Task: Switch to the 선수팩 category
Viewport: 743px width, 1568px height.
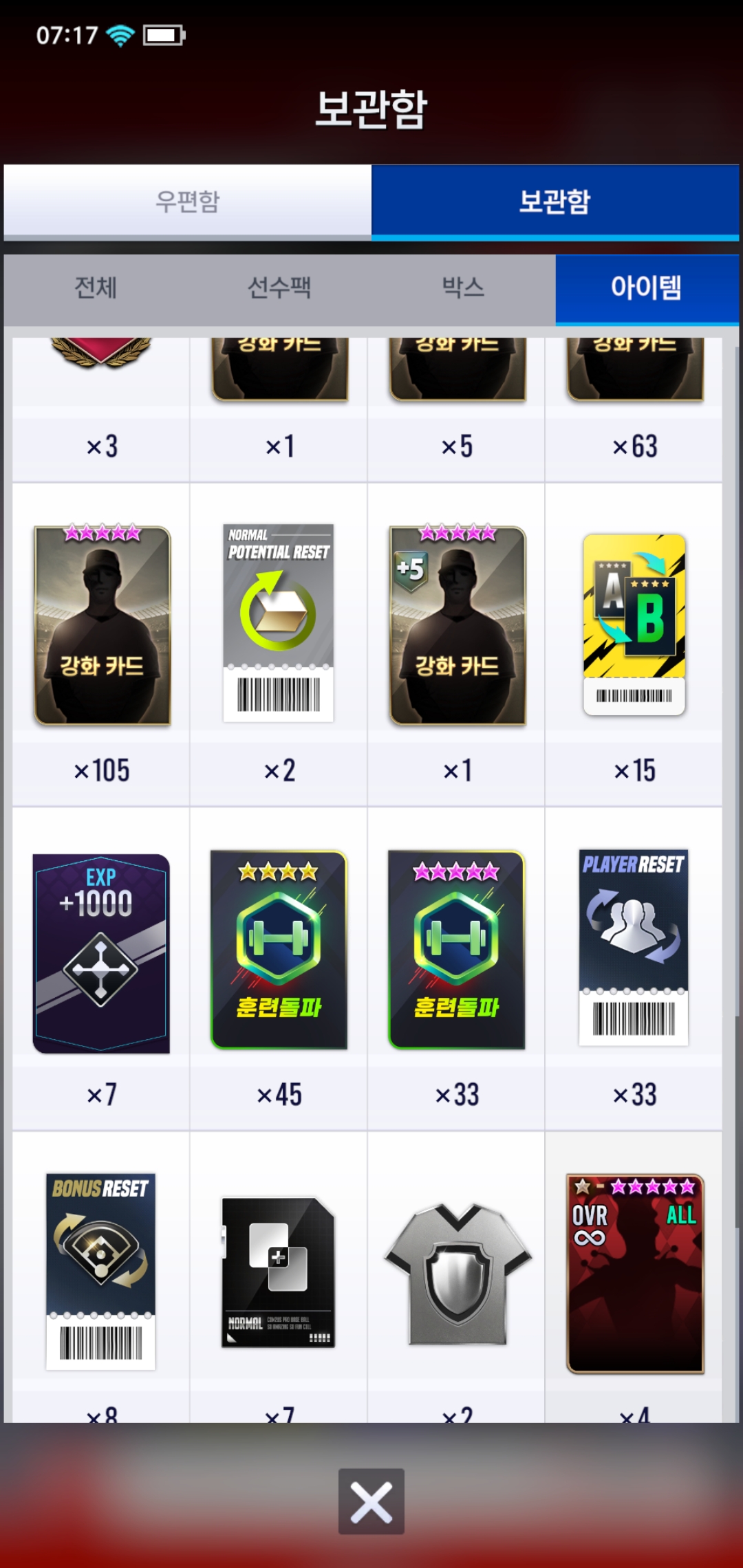Action: (279, 287)
